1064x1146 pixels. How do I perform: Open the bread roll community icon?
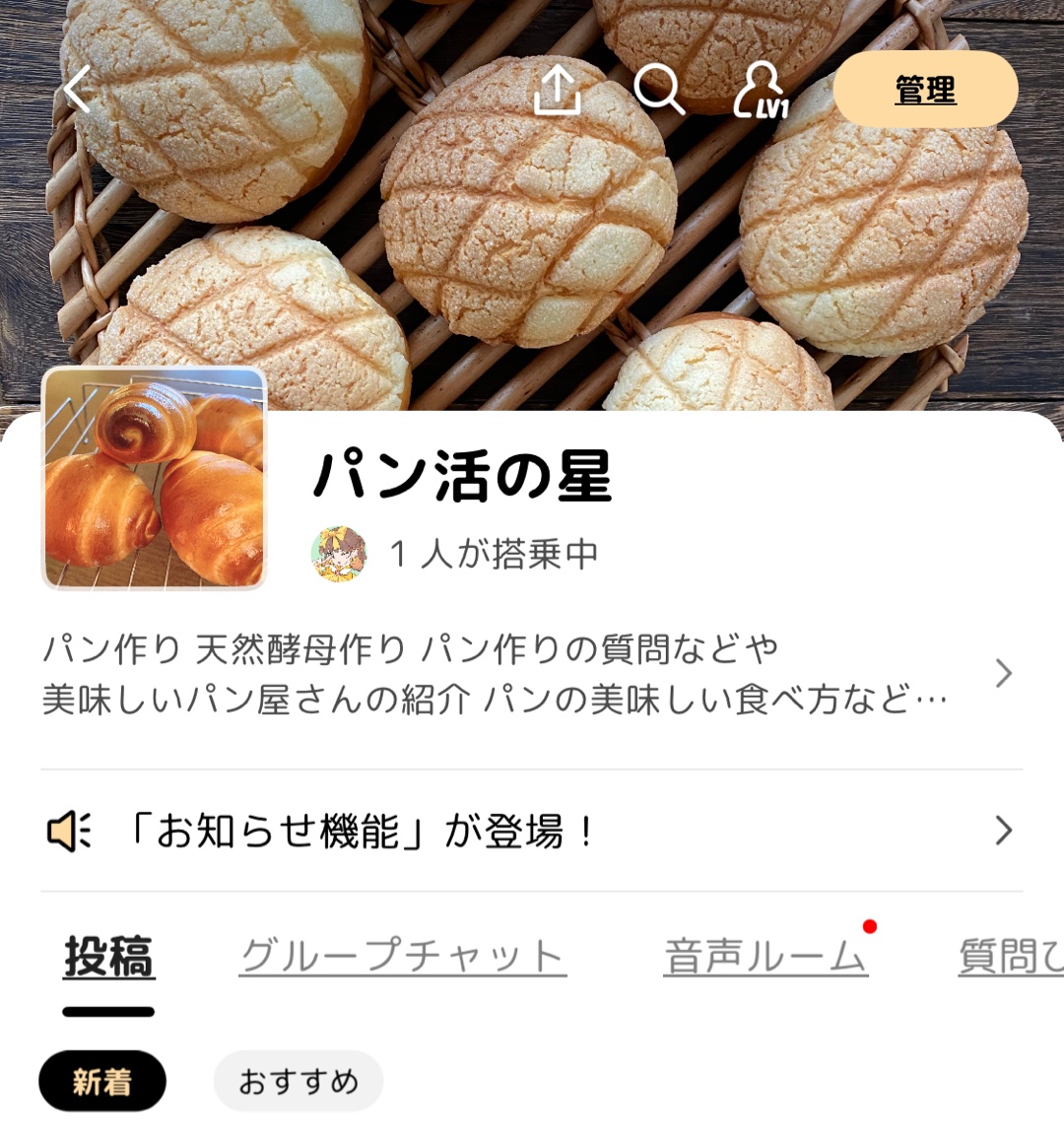pos(155,478)
